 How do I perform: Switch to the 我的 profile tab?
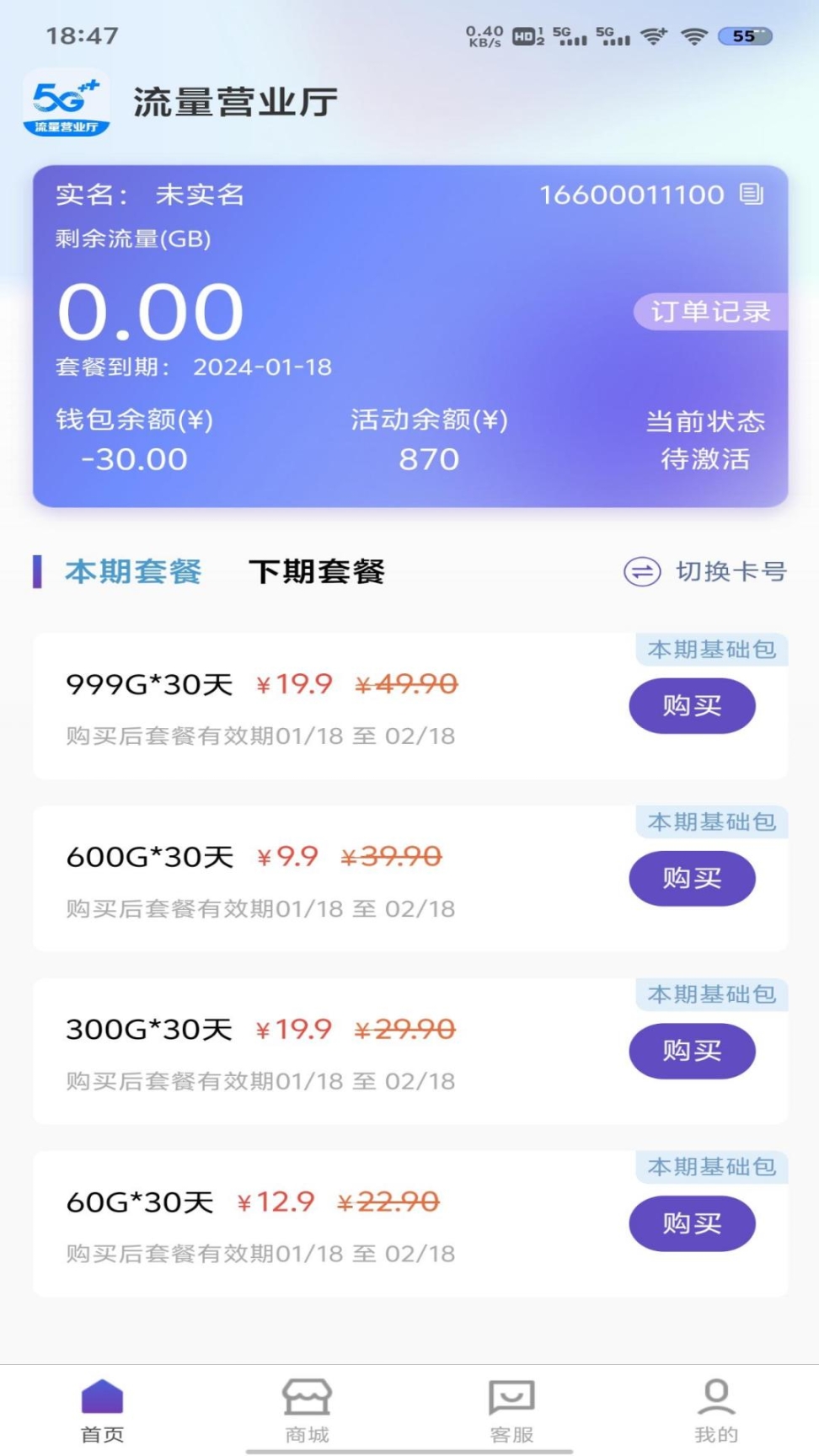tap(716, 1410)
